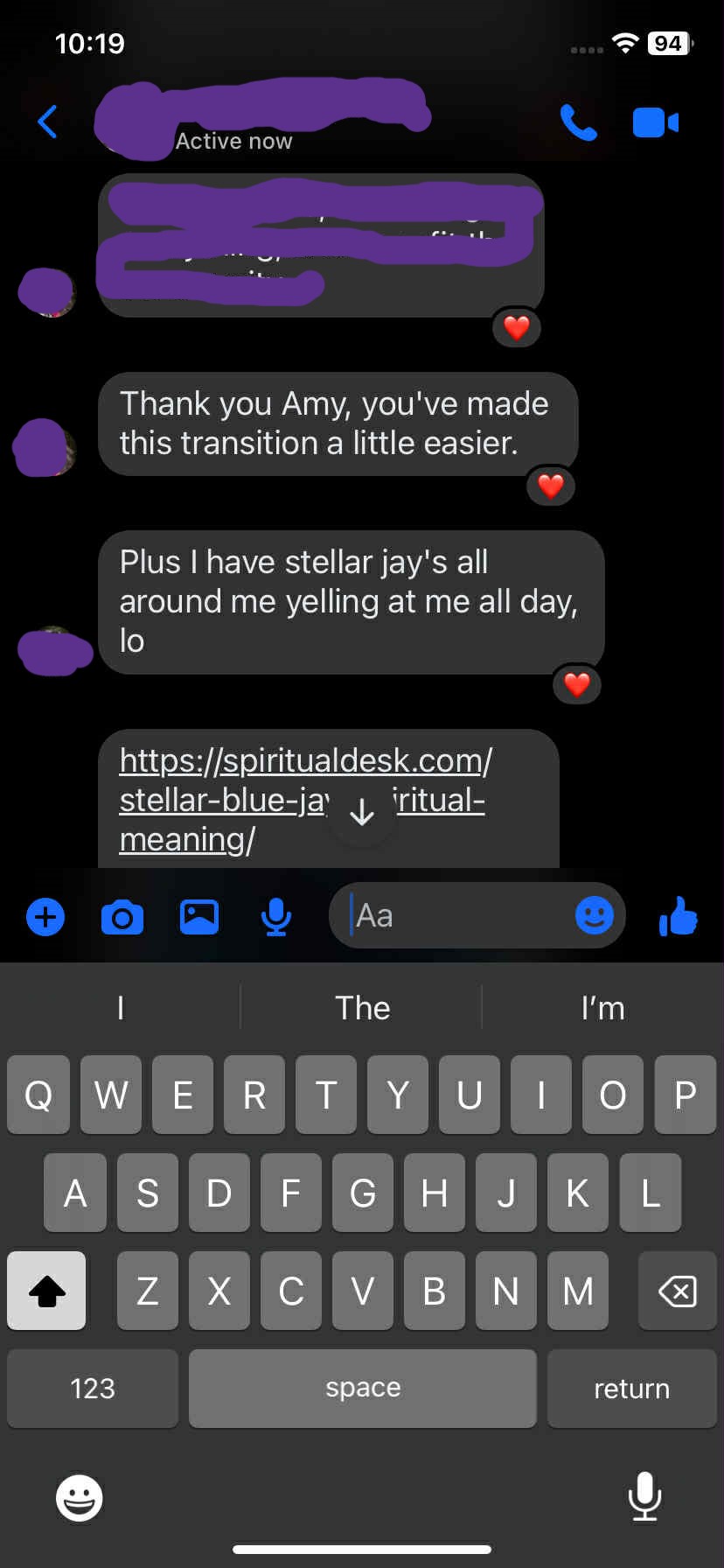Open the emoji picker in message field
This screenshot has width=724, height=1568.
(595, 916)
